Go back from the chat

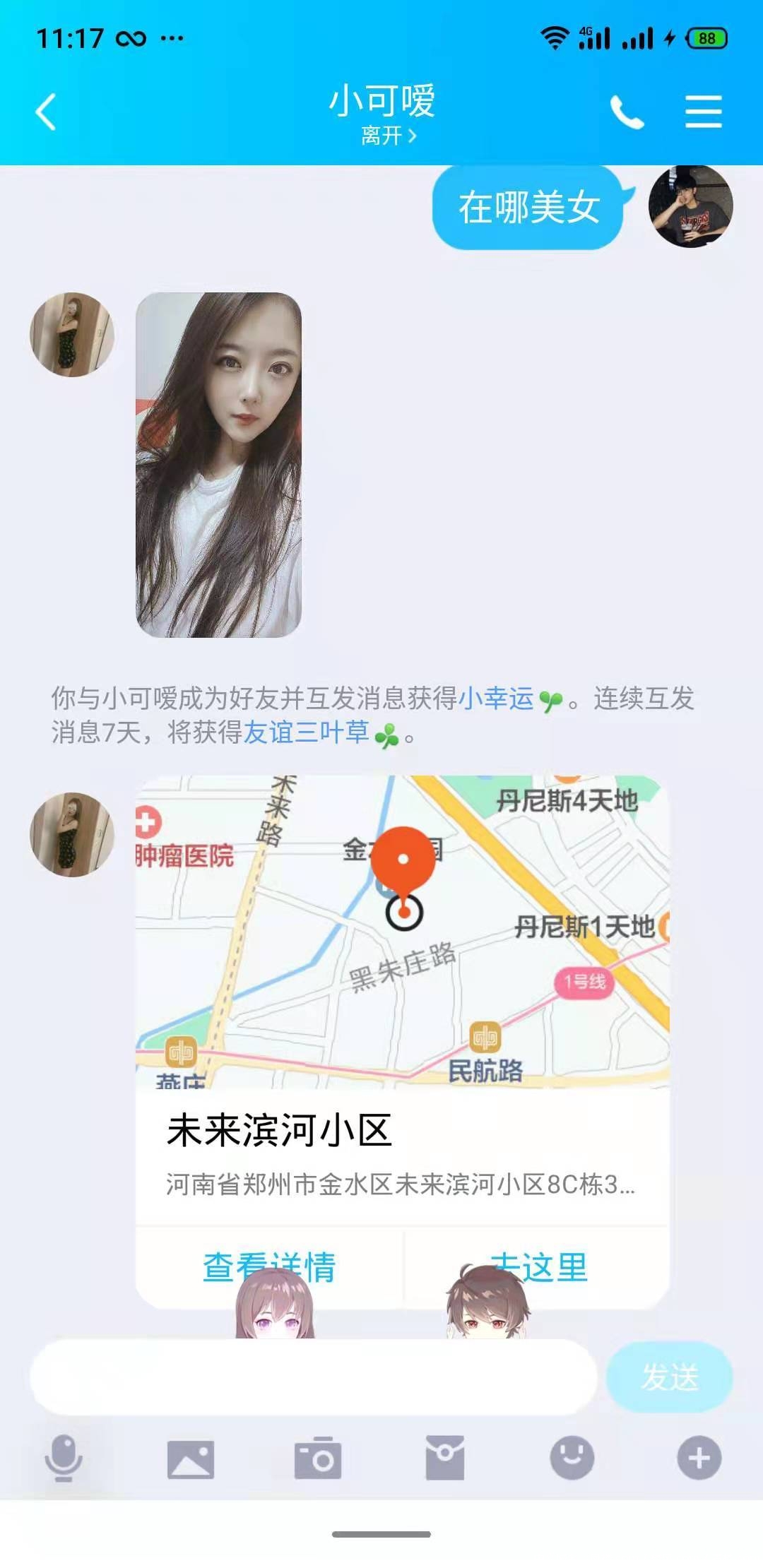tap(46, 112)
